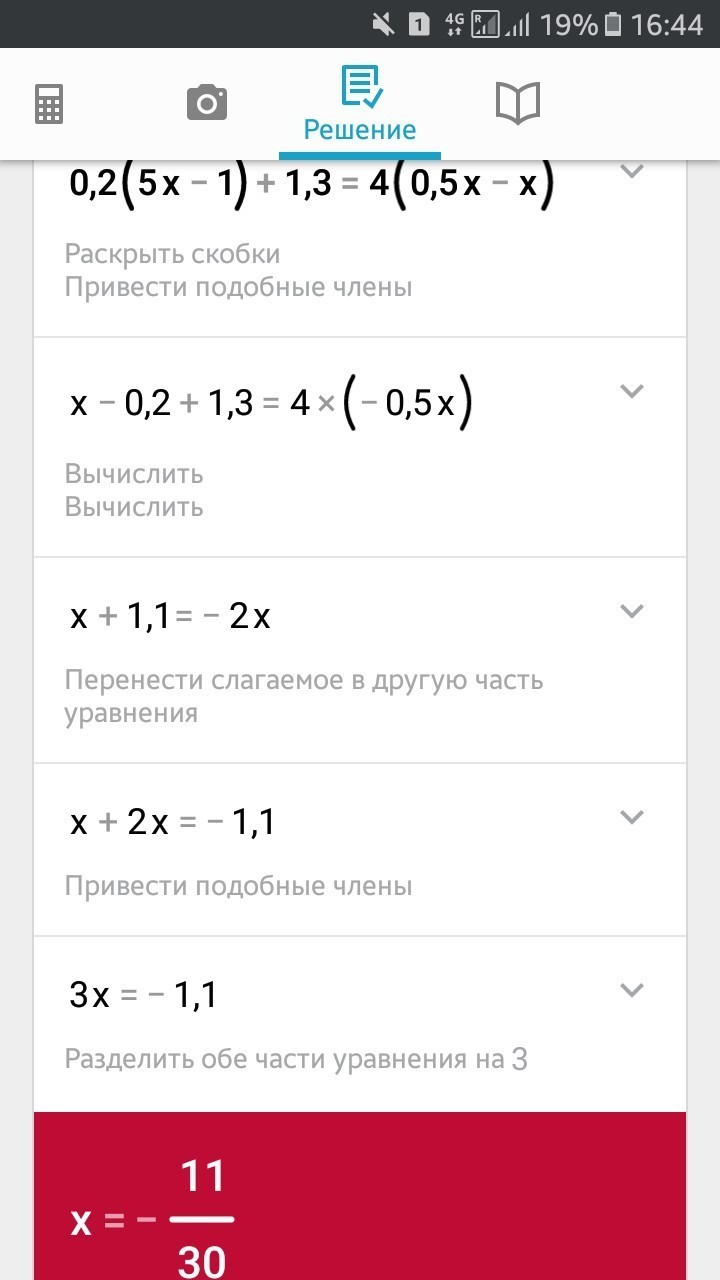Expand the step x + 2x = −1,1

[631, 817]
